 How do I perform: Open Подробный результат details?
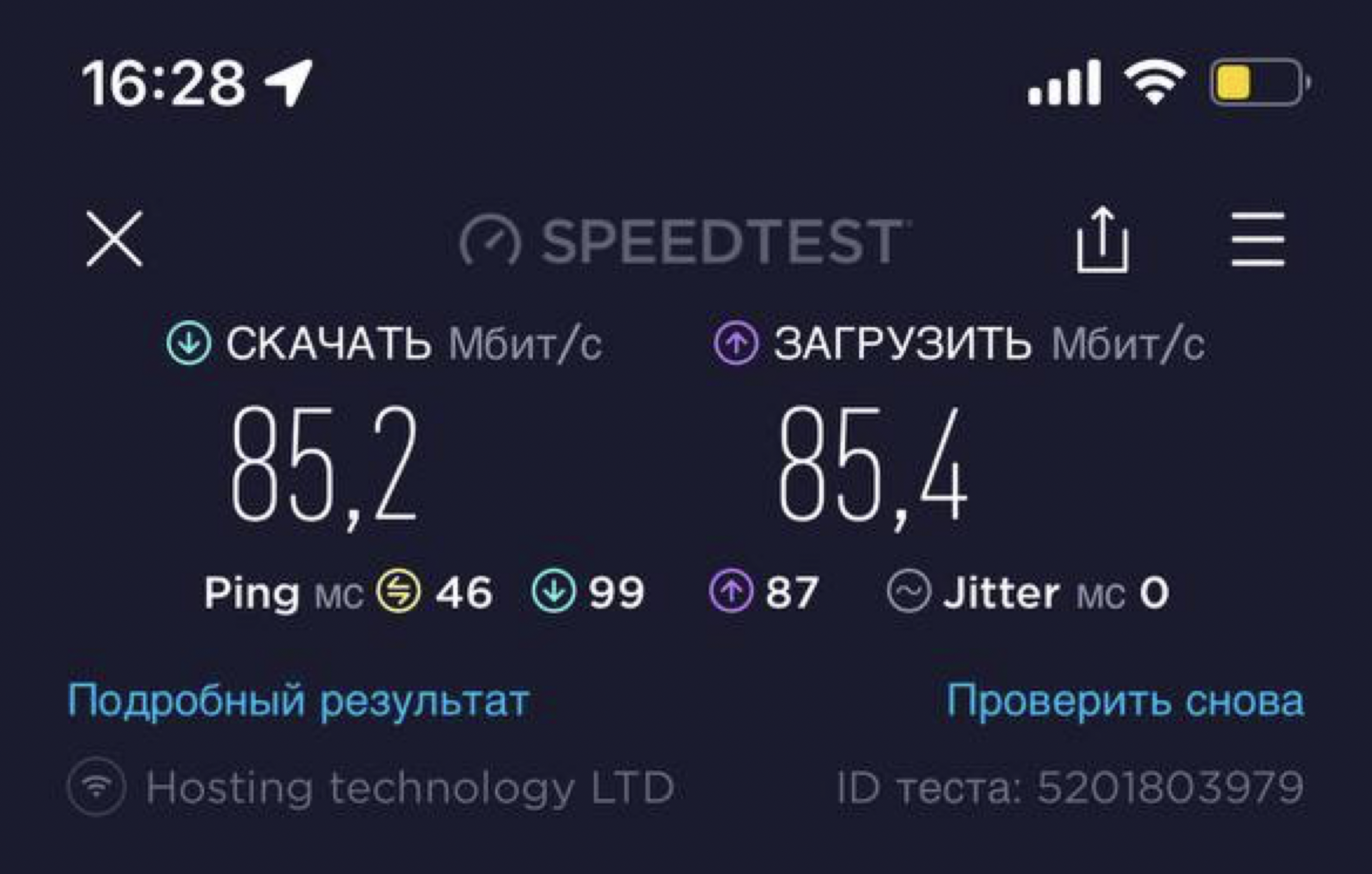pyautogui.click(x=298, y=701)
